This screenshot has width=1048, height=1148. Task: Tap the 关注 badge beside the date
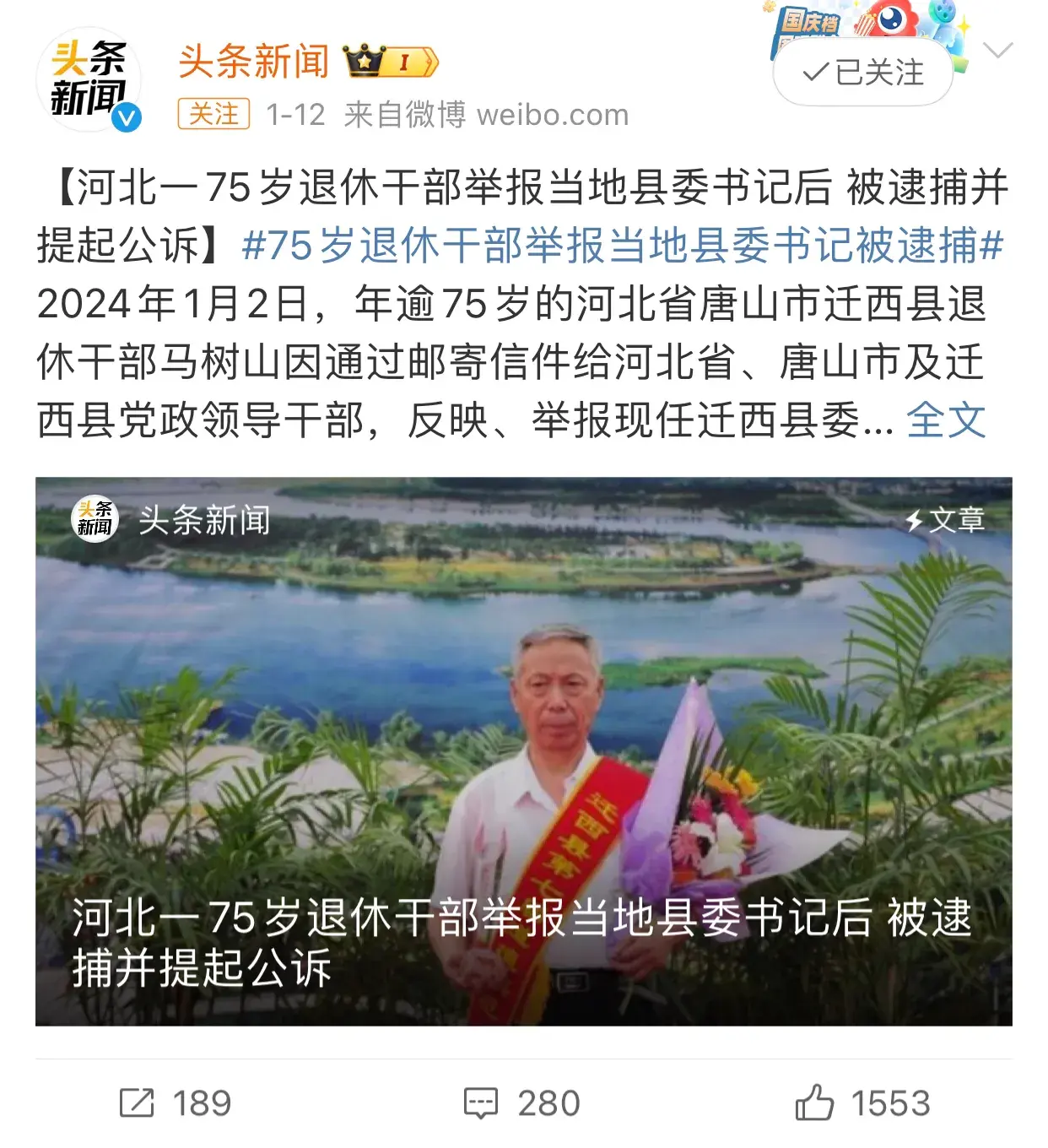pyautogui.click(x=213, y=114)
